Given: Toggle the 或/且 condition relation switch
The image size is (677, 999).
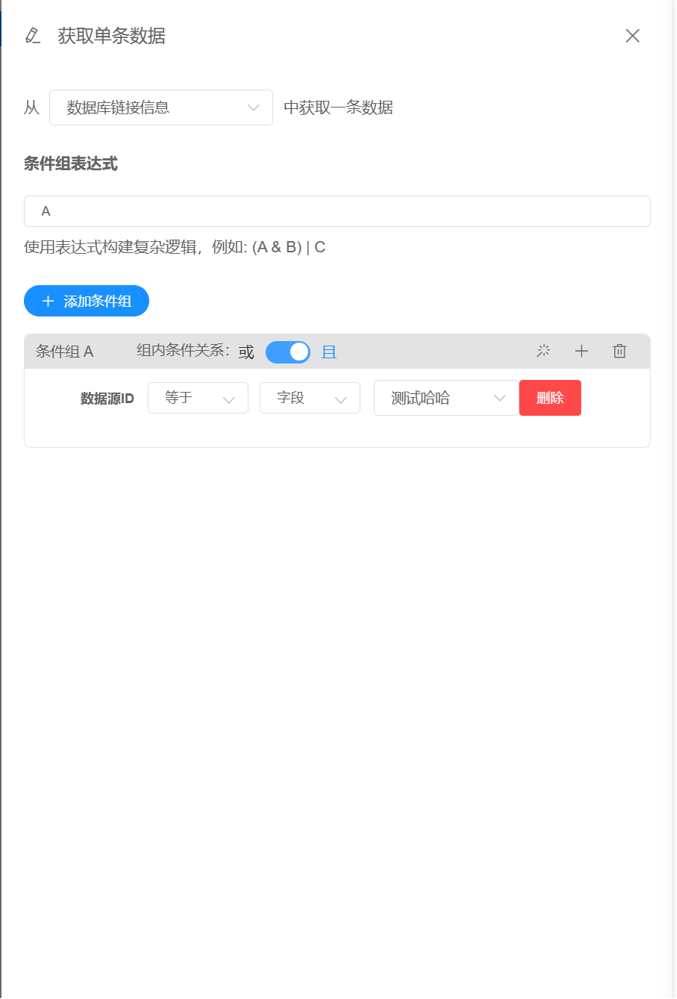Looking at the screenshot, I should (x=288, y=352).
